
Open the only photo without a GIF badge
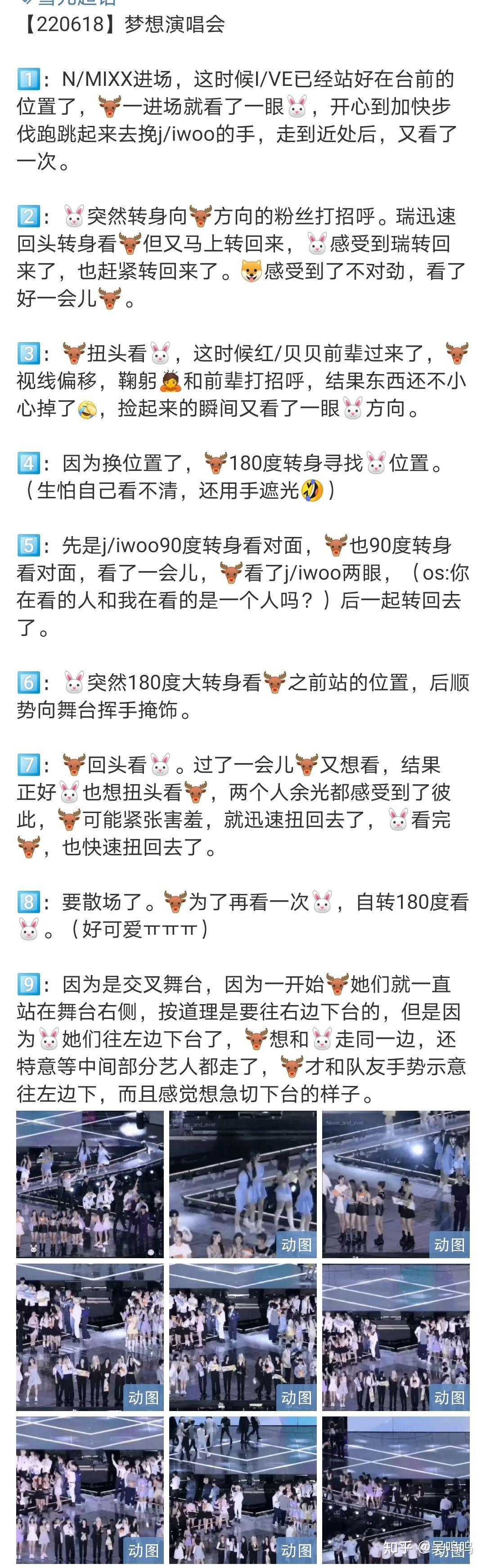pos(90,1184)
